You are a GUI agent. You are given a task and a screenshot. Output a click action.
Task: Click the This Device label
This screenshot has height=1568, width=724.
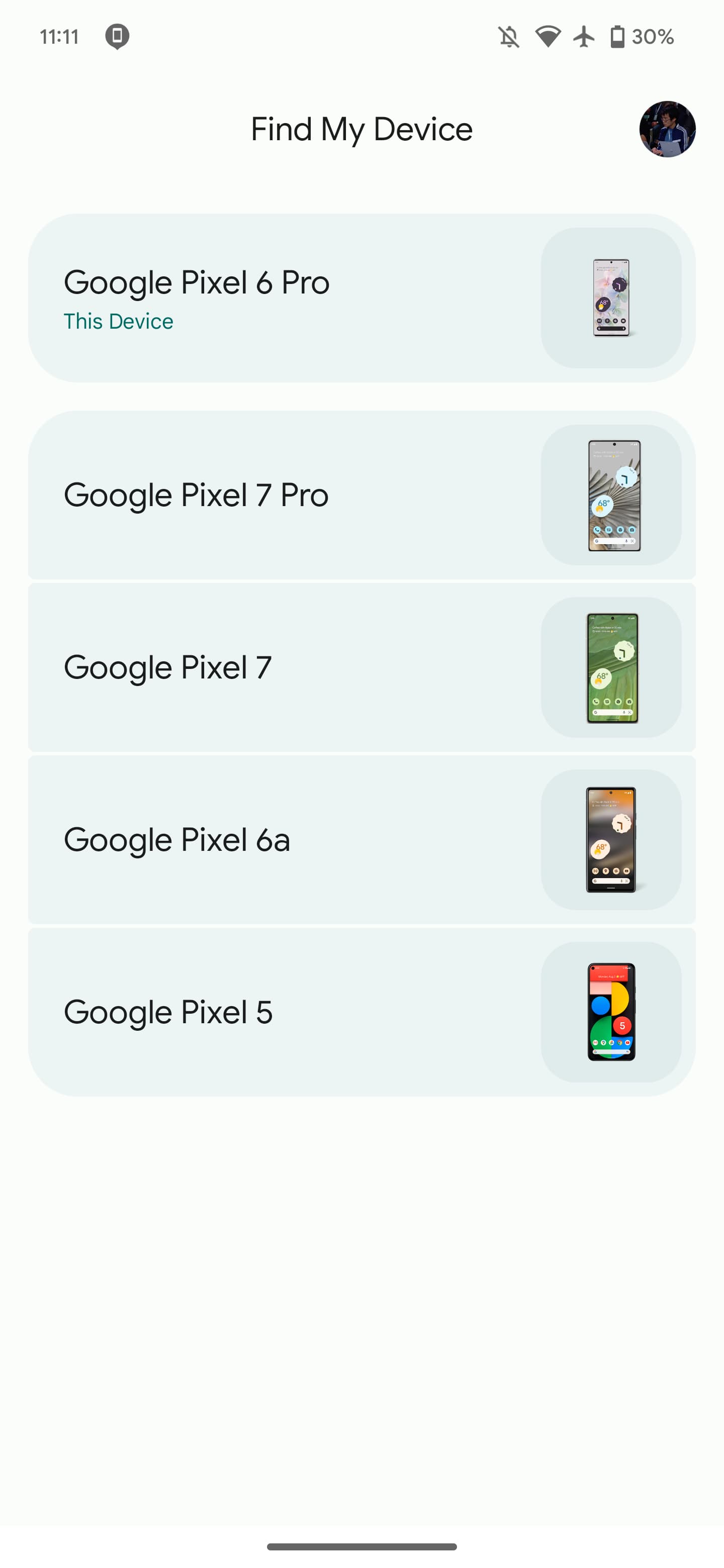[x=118, y=321]
